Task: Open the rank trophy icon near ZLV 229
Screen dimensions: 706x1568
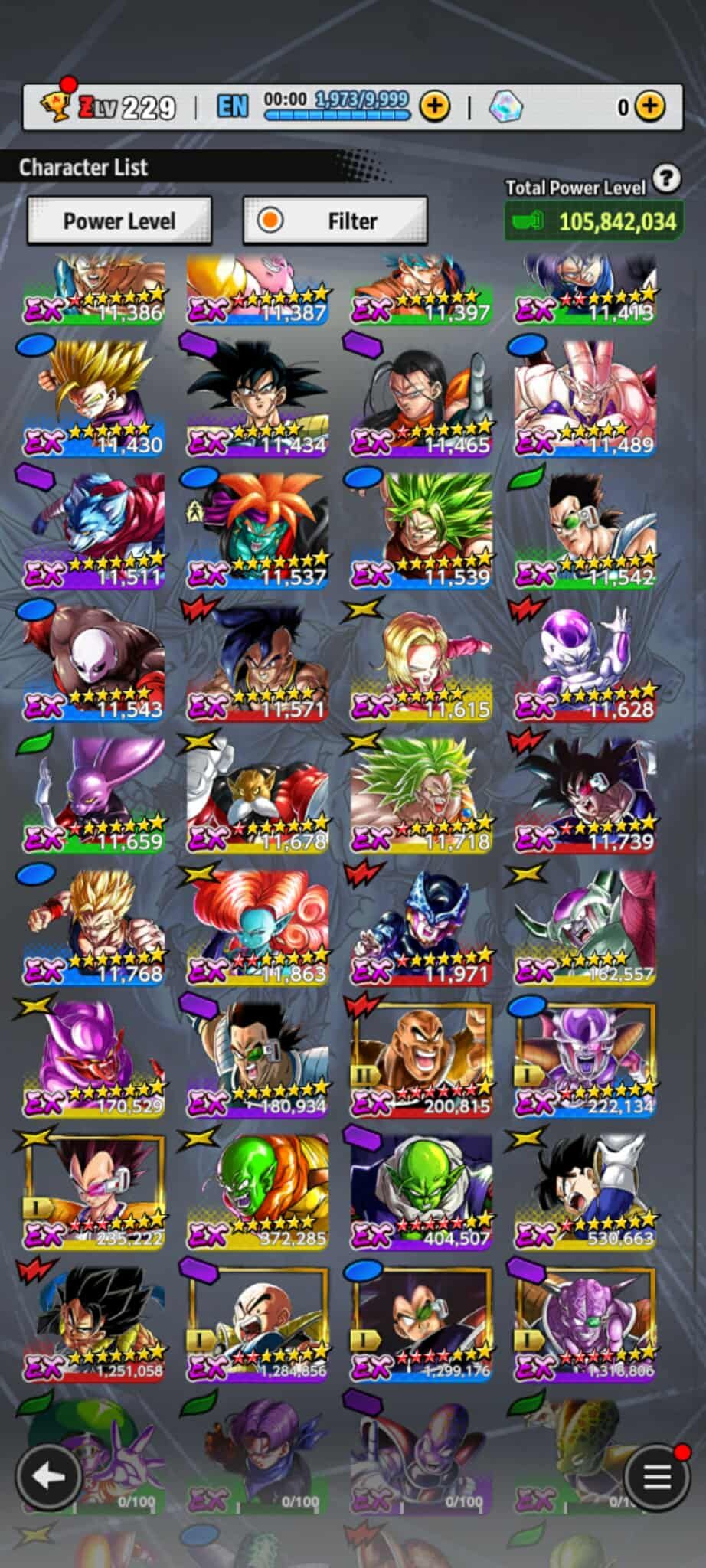Action: click(x=55, y=106)
